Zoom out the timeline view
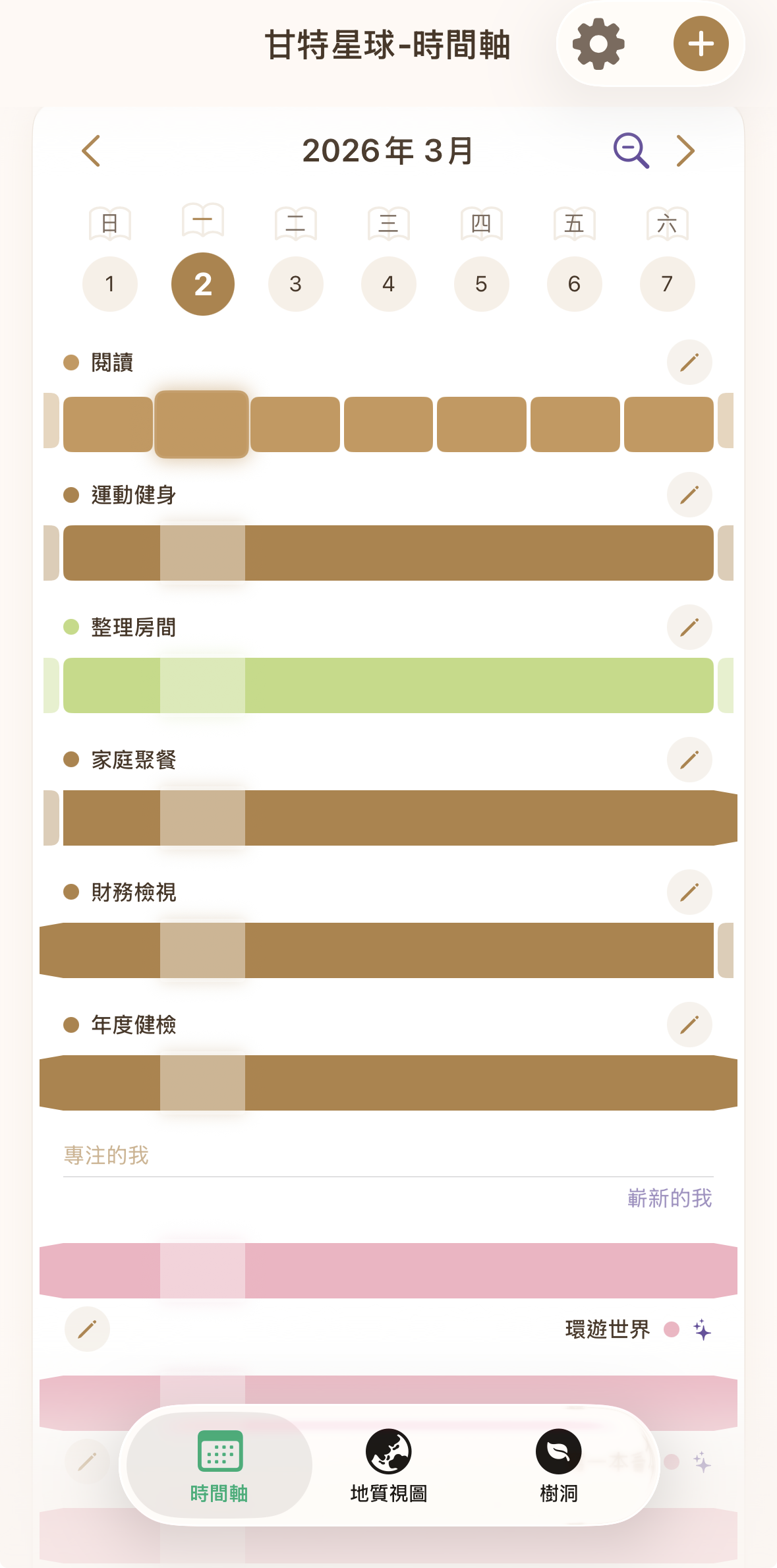The height and width of the screenshot is (1568, 777). [631, 151]
